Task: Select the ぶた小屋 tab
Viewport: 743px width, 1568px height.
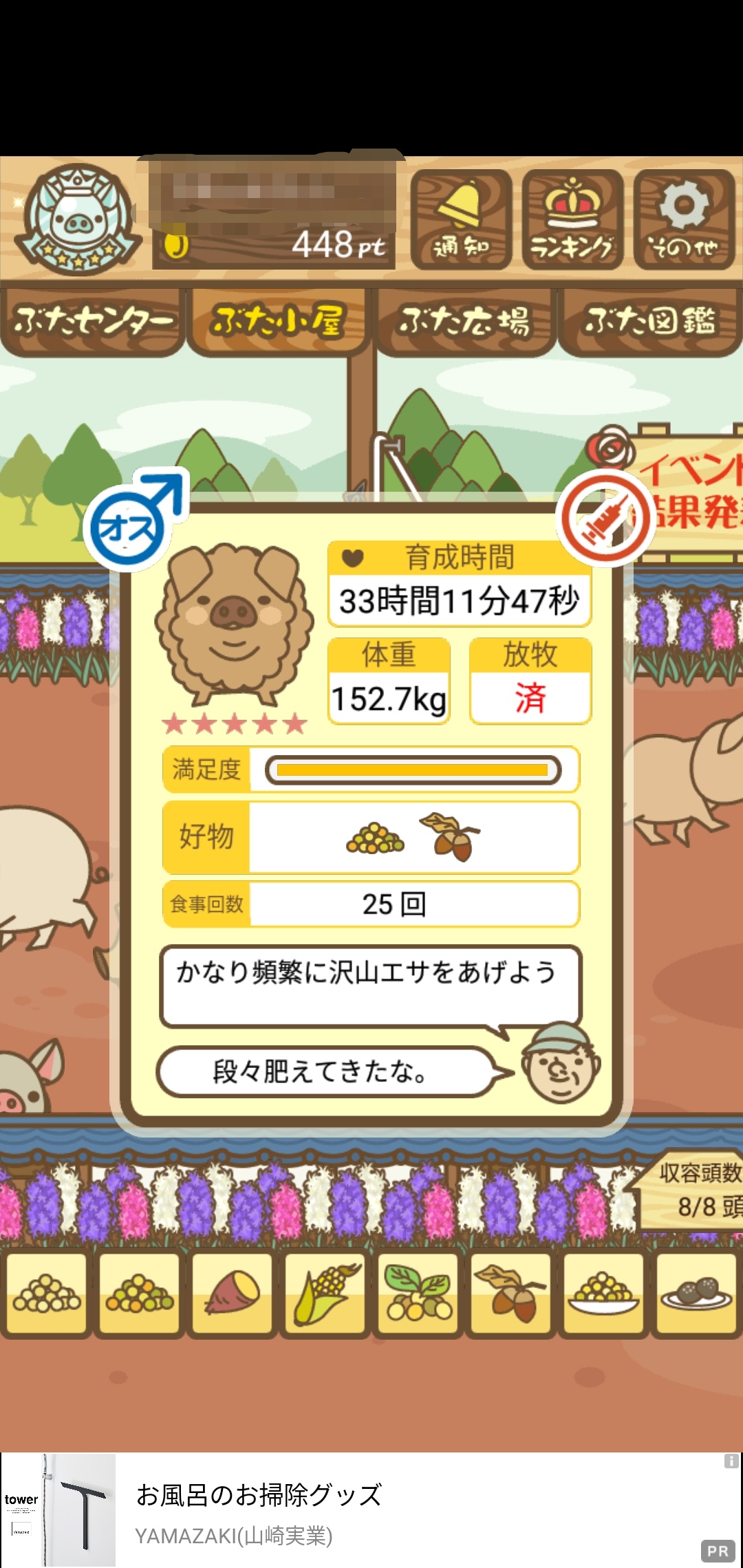Action: point(279,322)
